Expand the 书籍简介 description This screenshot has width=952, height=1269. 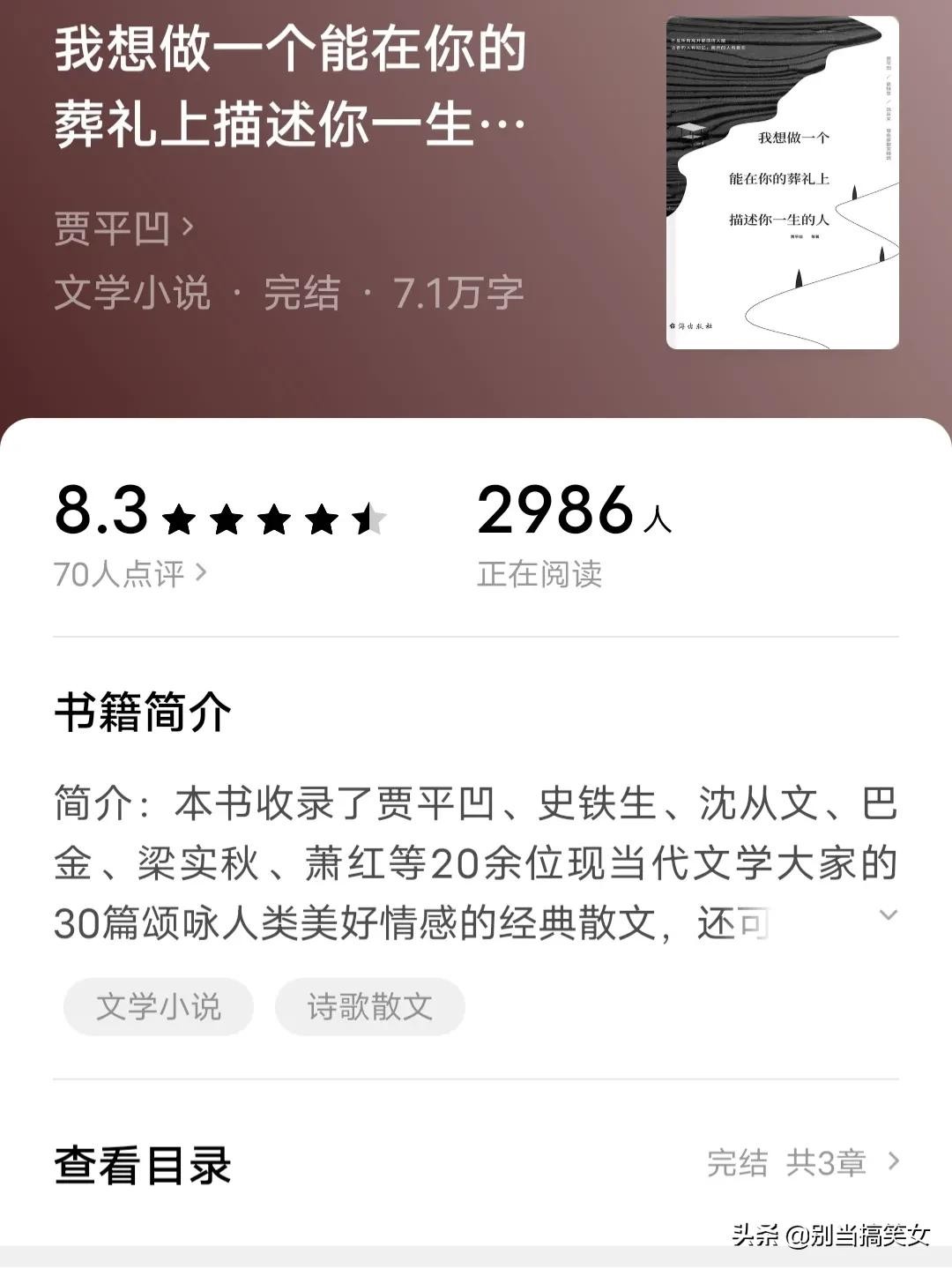point(888,915)
